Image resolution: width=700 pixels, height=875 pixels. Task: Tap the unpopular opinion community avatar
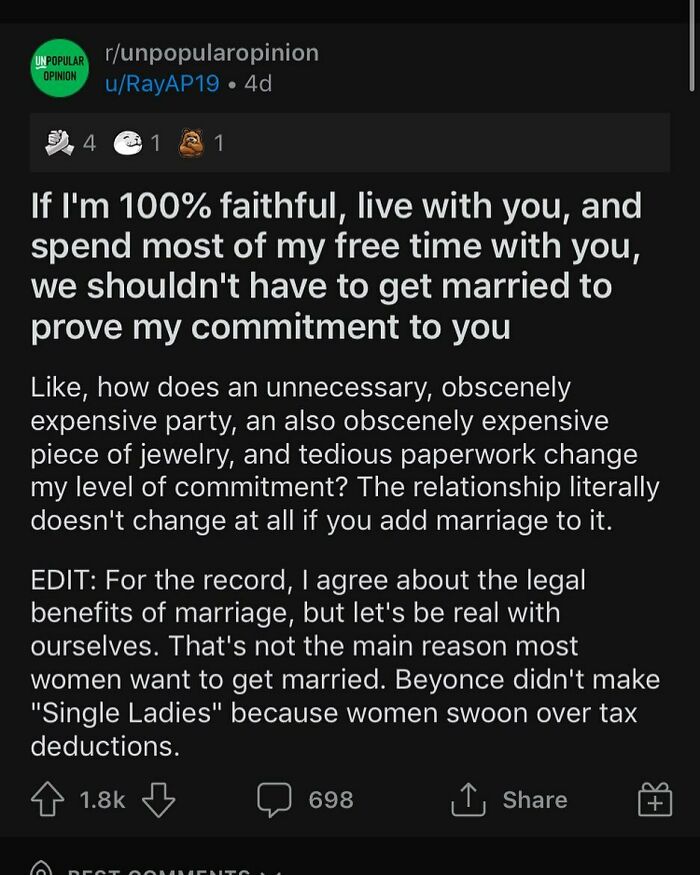coord(59,68)
